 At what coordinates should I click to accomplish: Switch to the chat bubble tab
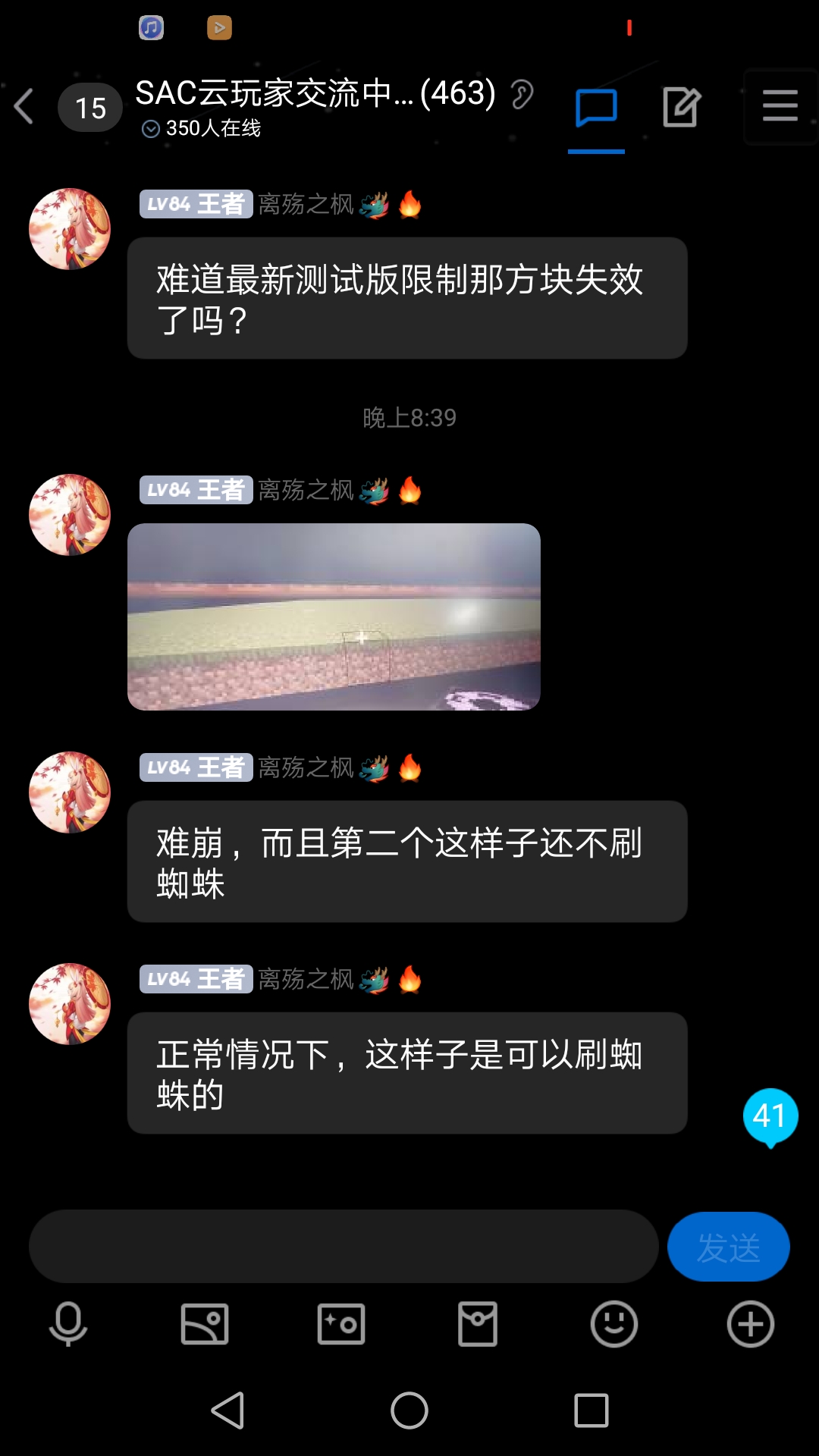(596, 108)
